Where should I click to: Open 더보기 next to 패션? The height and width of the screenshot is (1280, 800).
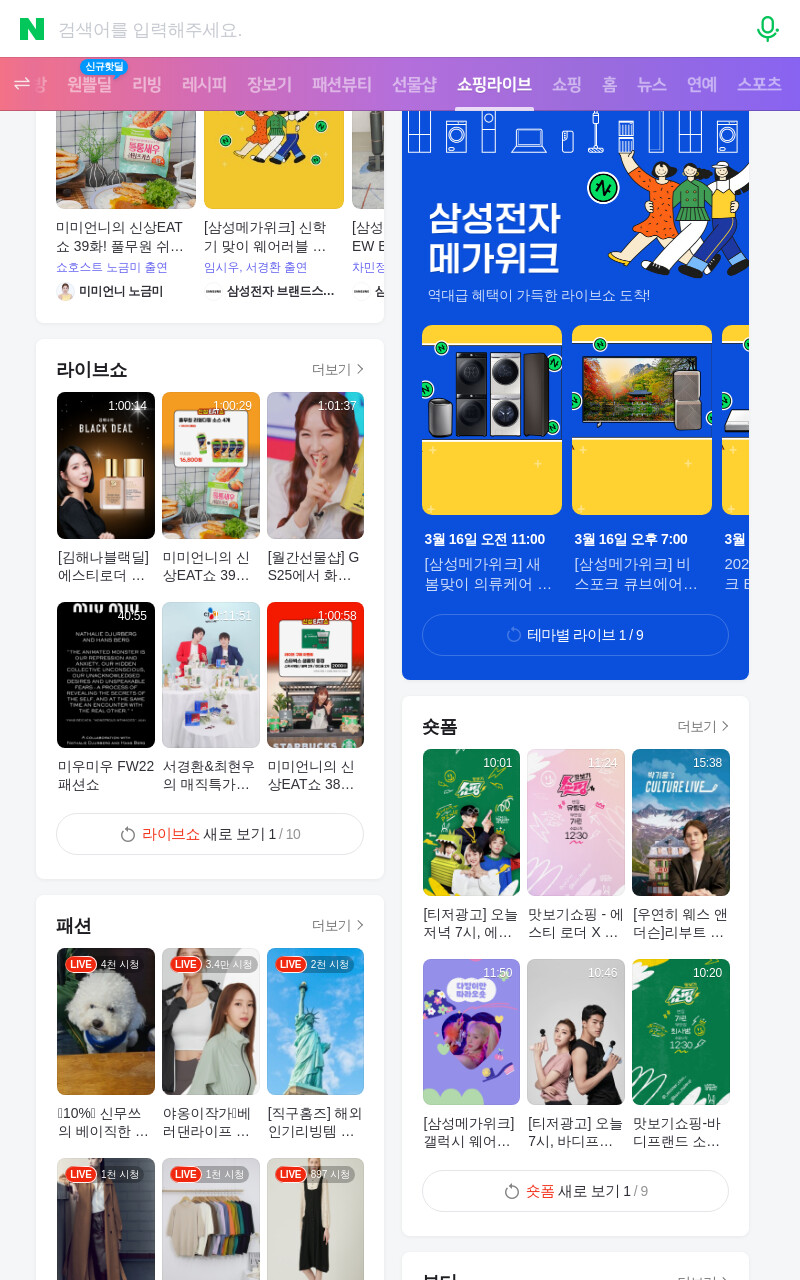[338, 925]
